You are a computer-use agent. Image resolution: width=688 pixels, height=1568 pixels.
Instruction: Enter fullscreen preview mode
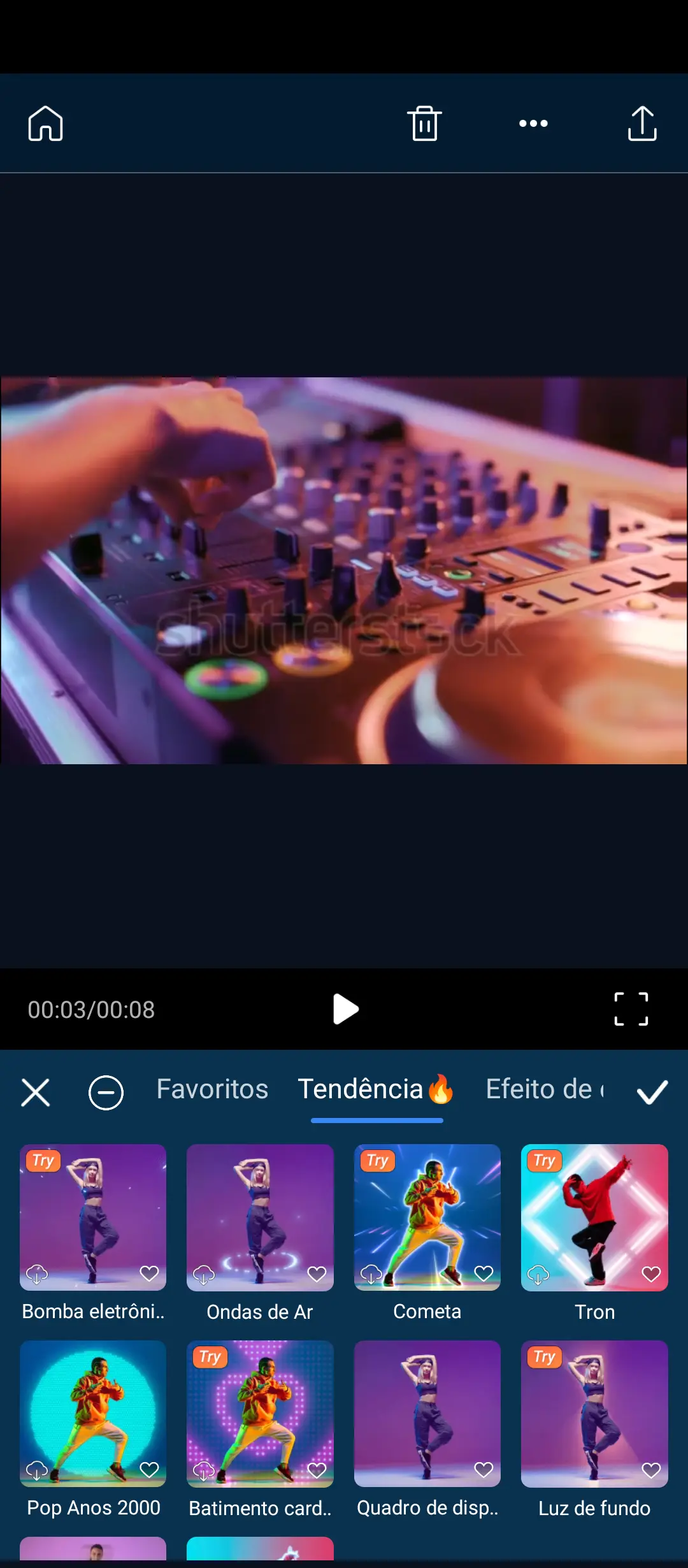(x=631, y=1009)
